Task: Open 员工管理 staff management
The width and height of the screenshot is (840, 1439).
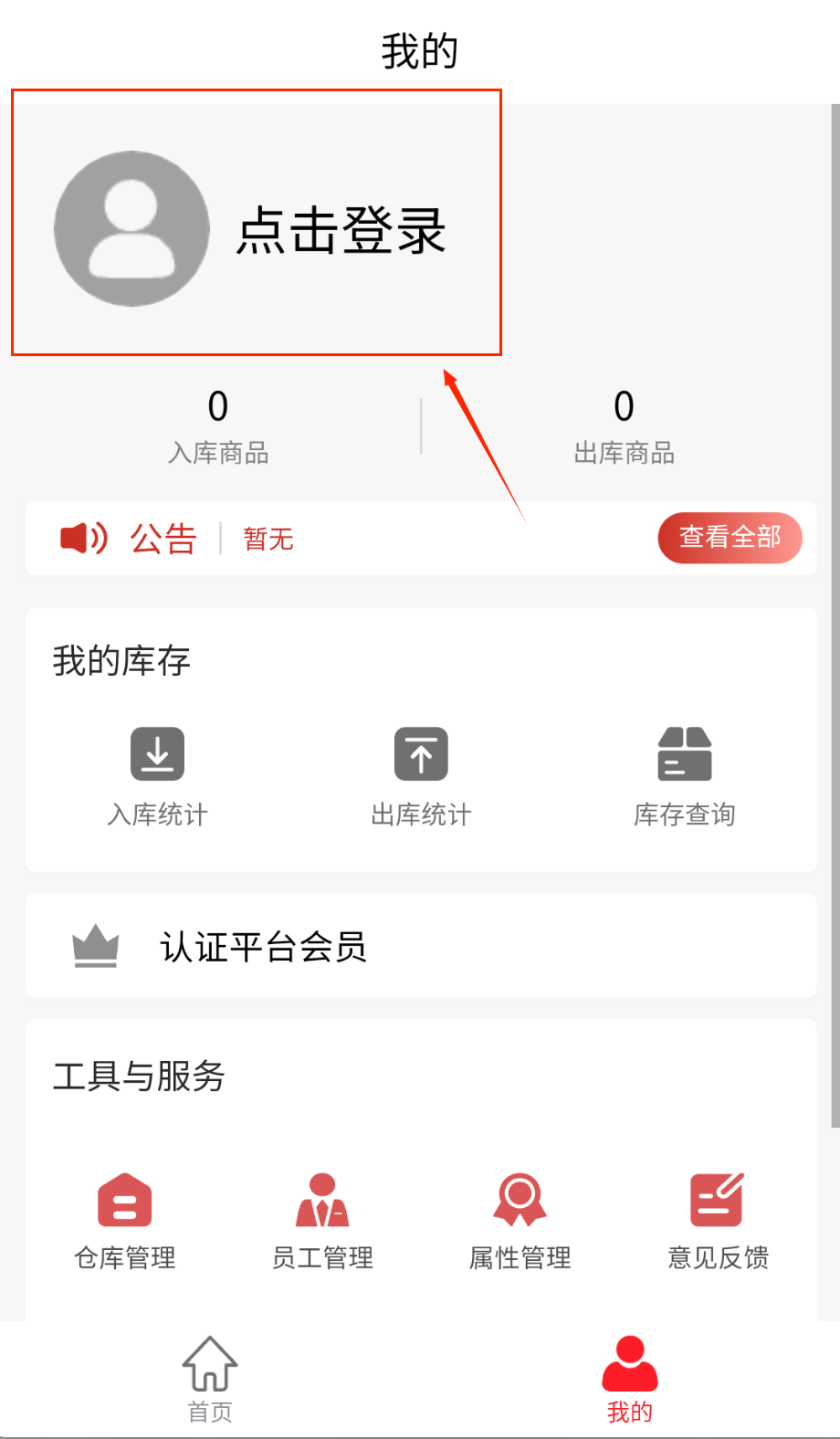Action: (x=322, y=1221)
